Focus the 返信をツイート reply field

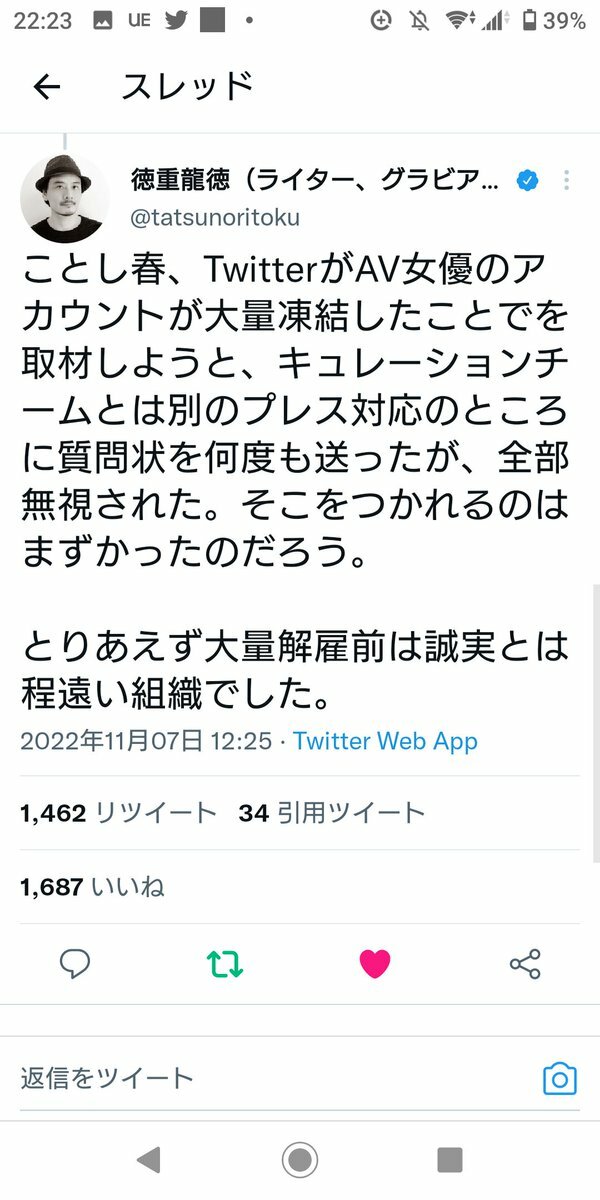260,1078
